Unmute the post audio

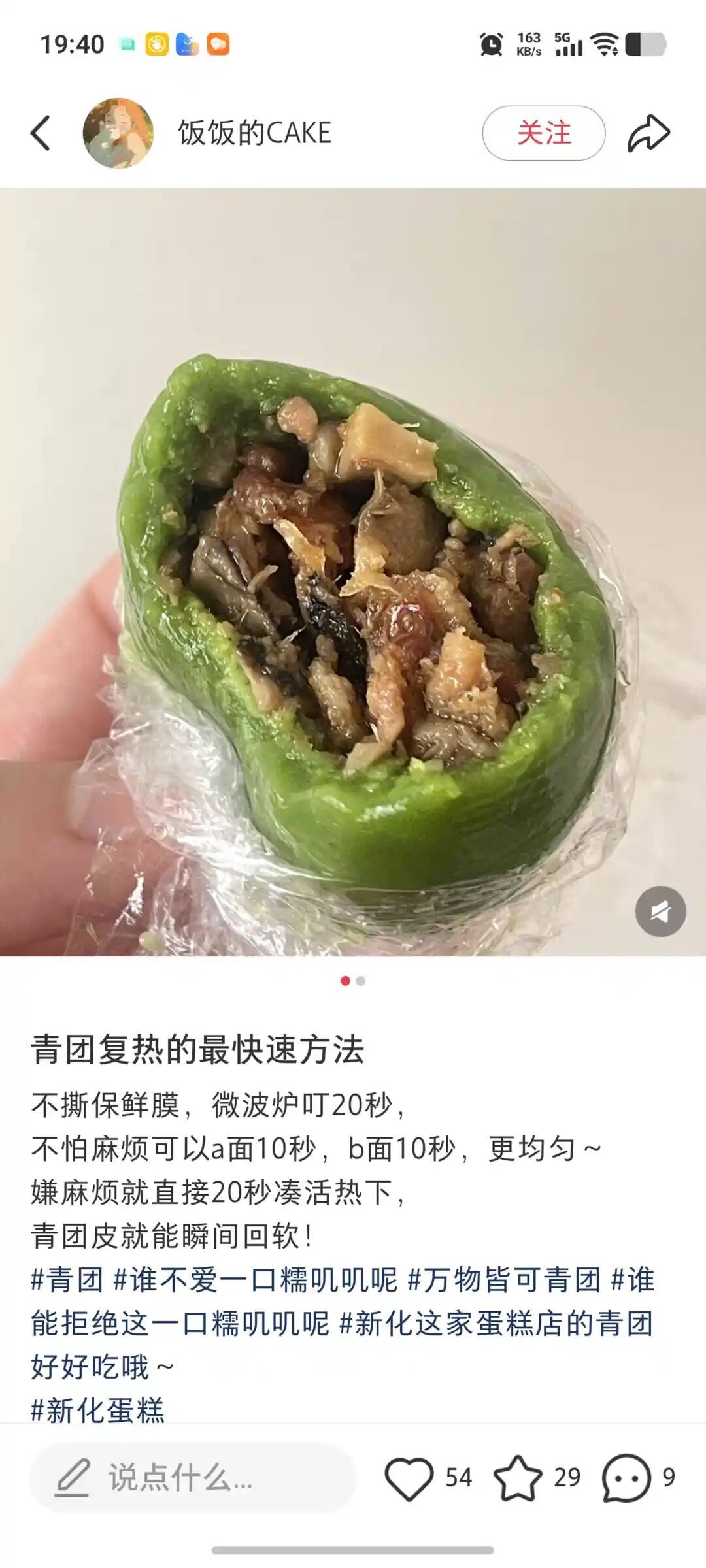click(x=660, y=911)
